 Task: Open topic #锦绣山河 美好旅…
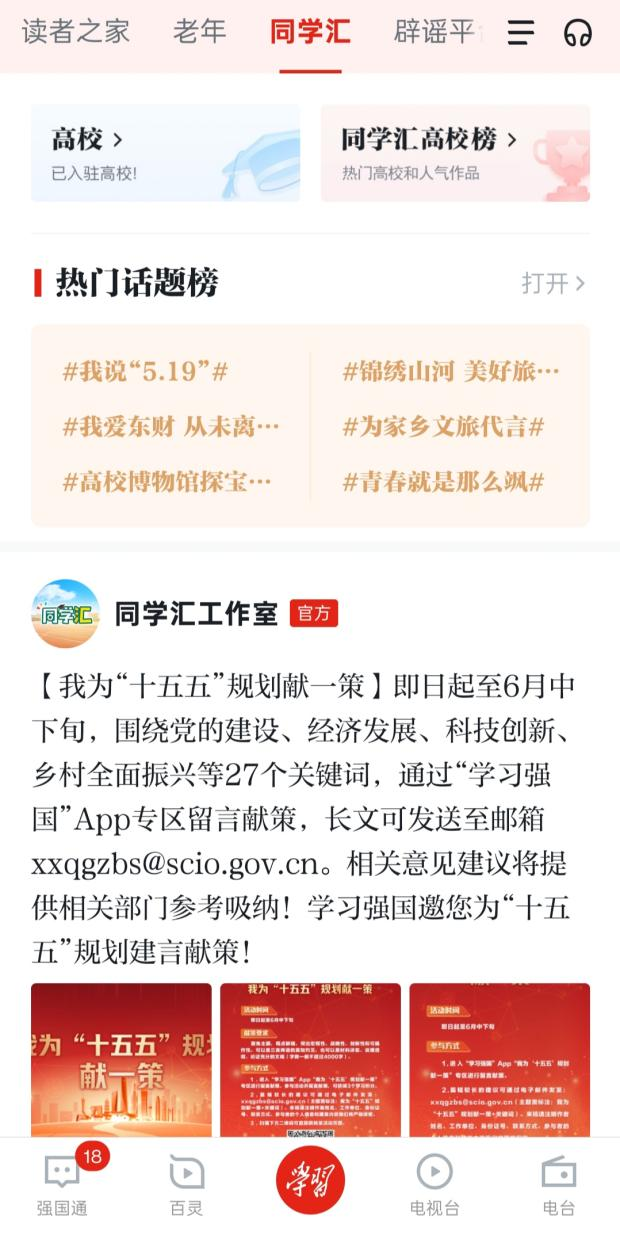pos(451,372)
